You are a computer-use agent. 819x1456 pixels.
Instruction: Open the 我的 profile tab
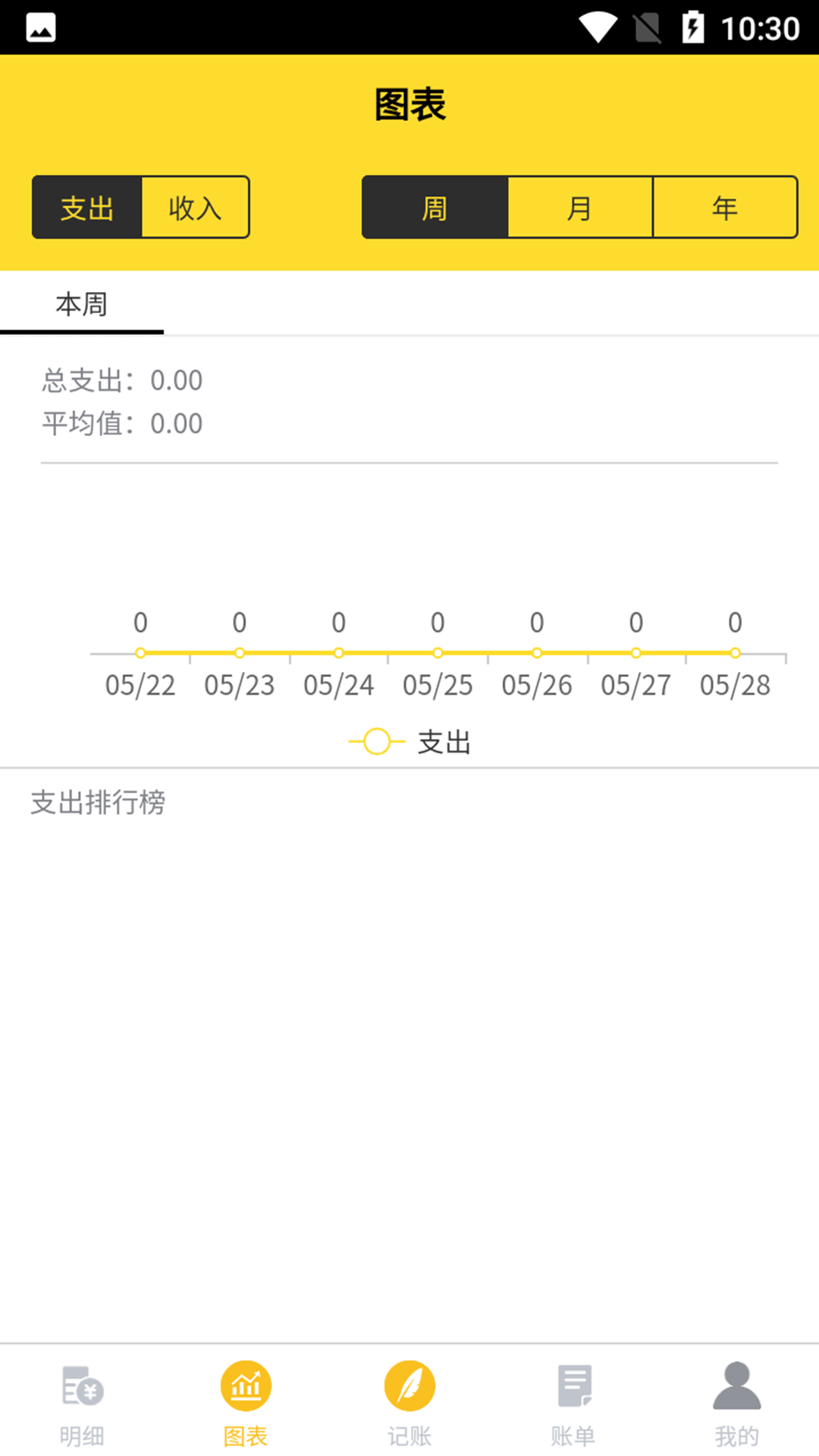tap(736, 1404)
